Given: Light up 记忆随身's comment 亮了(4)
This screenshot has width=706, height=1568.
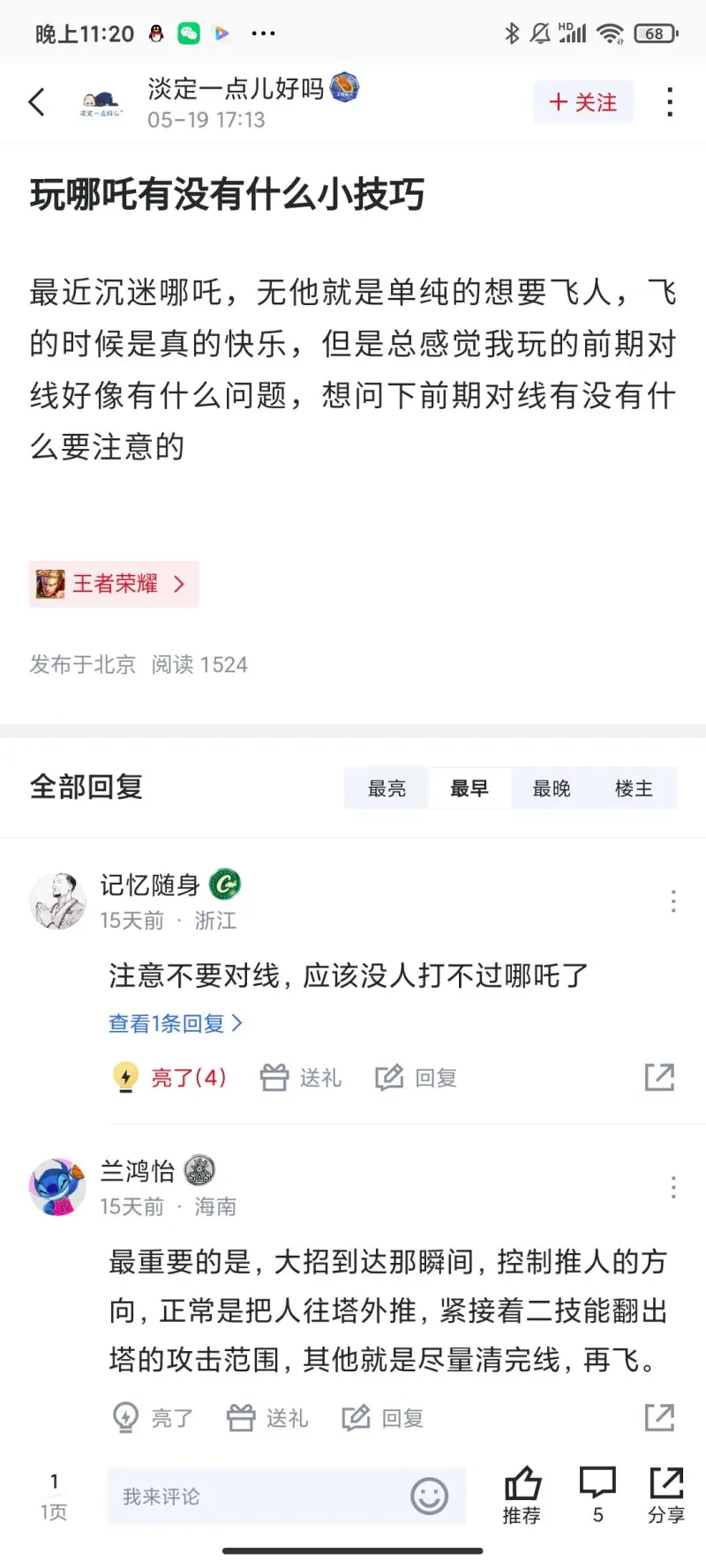Looking at the screenshot, I should coord(170,1078).
